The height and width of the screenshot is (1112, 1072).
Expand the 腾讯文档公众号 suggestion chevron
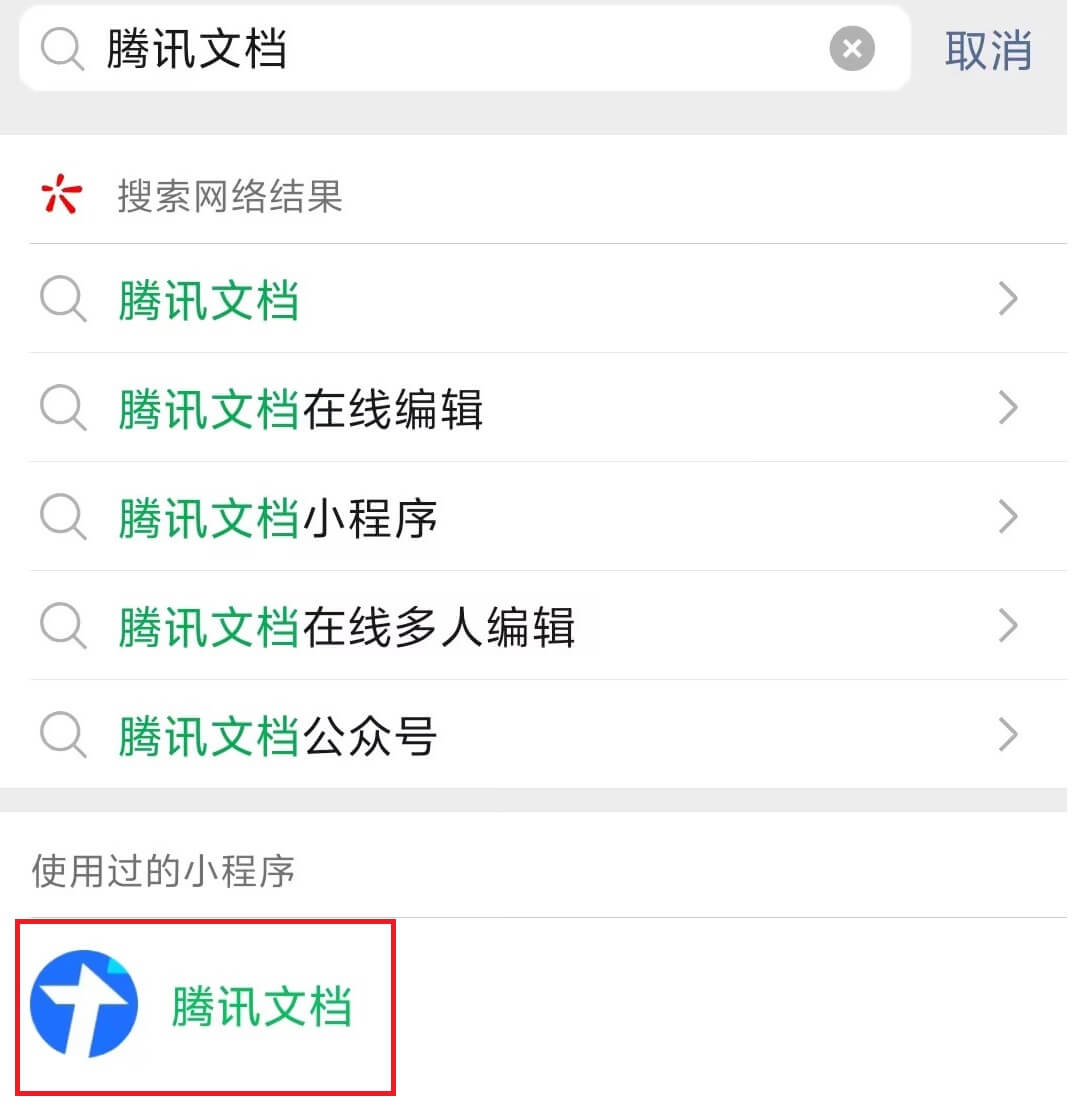click(x=1009, y=736)
